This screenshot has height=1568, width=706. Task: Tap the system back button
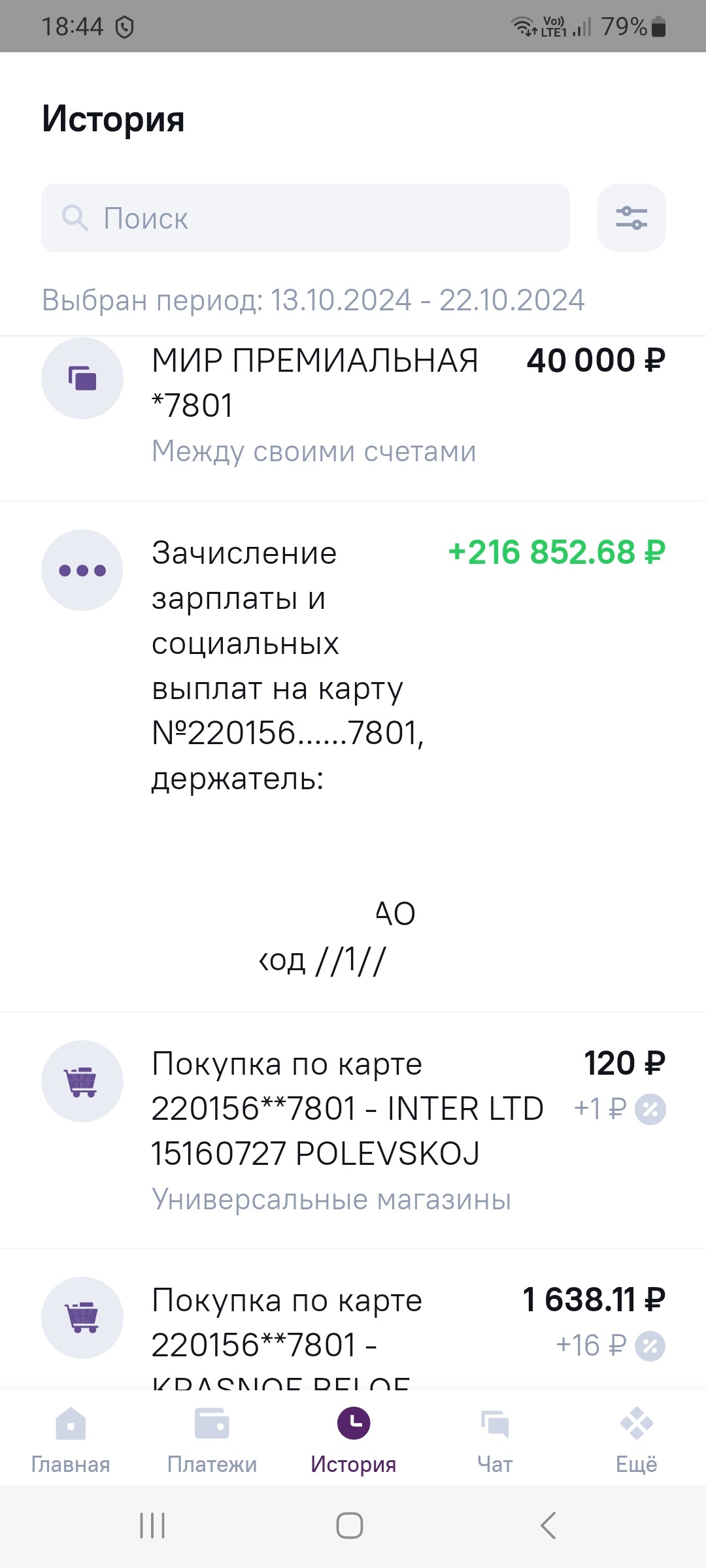tap(548, 1526)
